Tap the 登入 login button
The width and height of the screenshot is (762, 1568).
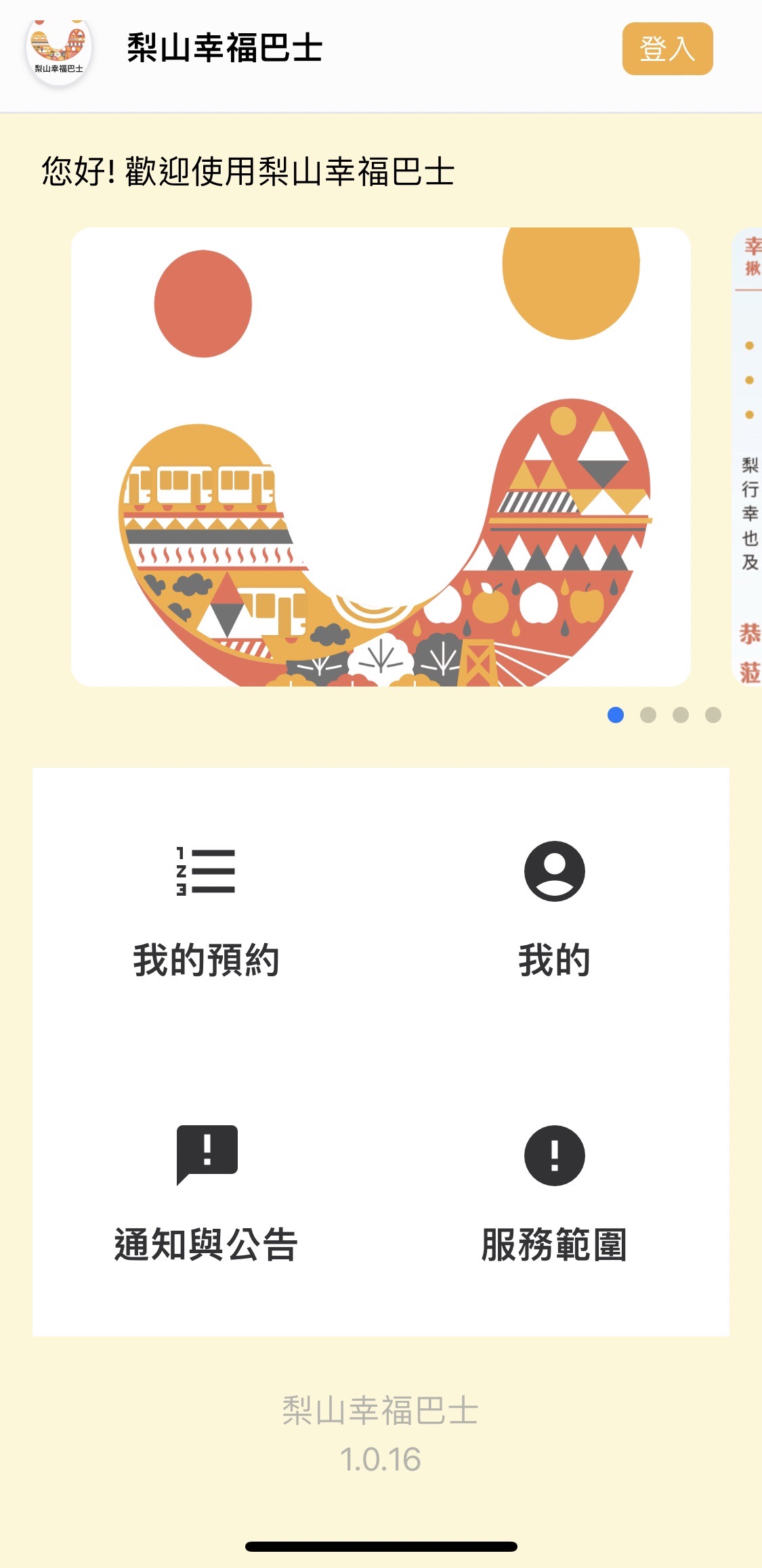point(667,49)
